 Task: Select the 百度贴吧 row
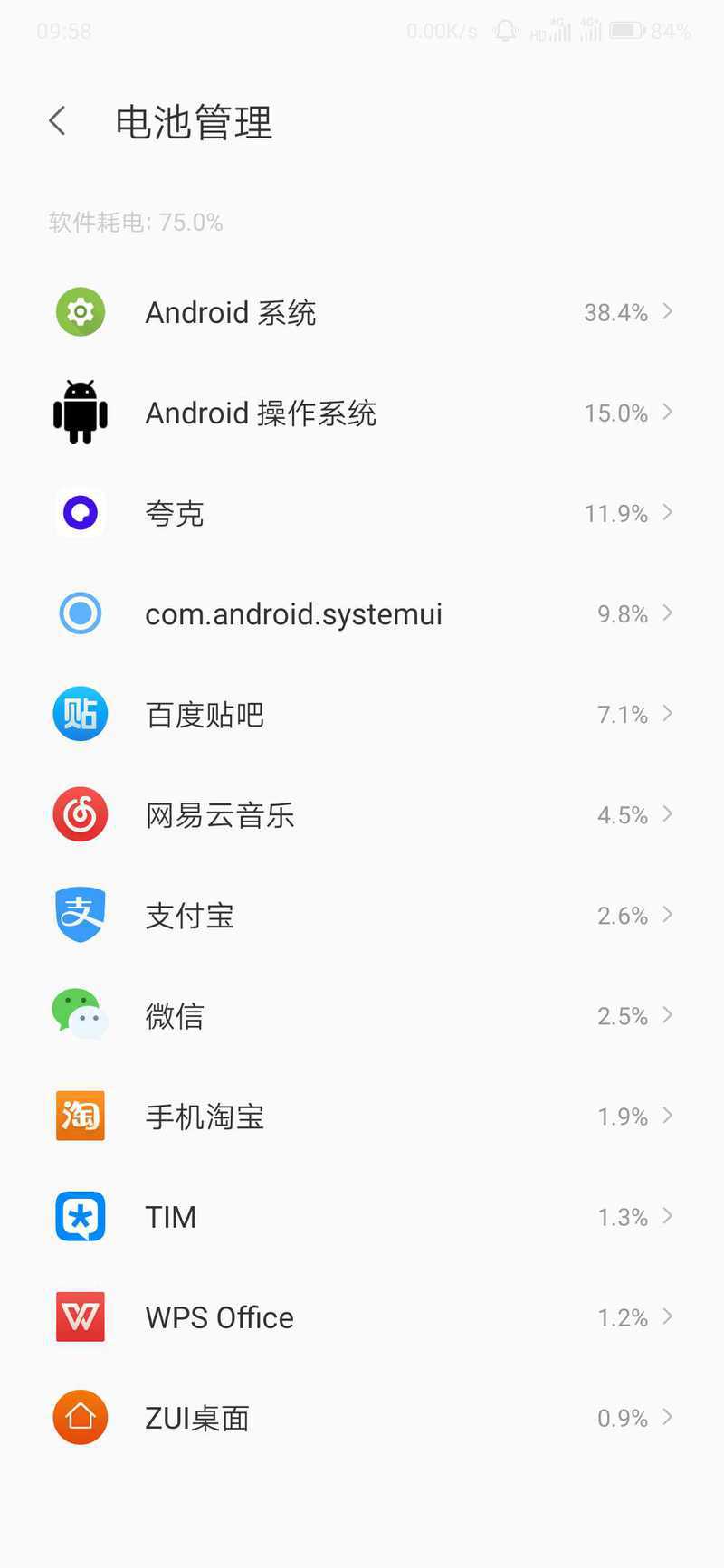(x=362, y=714)
